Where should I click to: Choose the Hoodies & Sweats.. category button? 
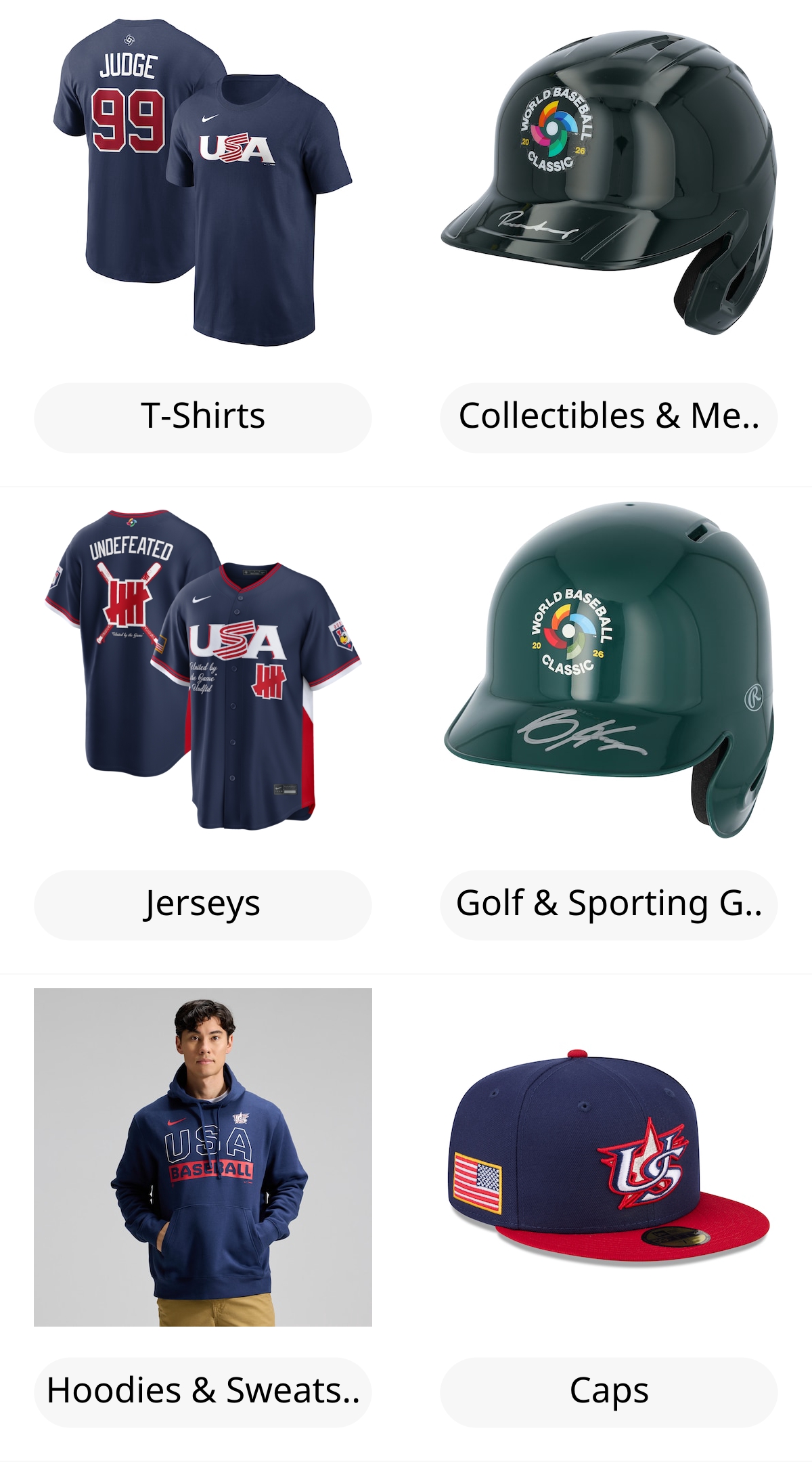pos(203,1392)
